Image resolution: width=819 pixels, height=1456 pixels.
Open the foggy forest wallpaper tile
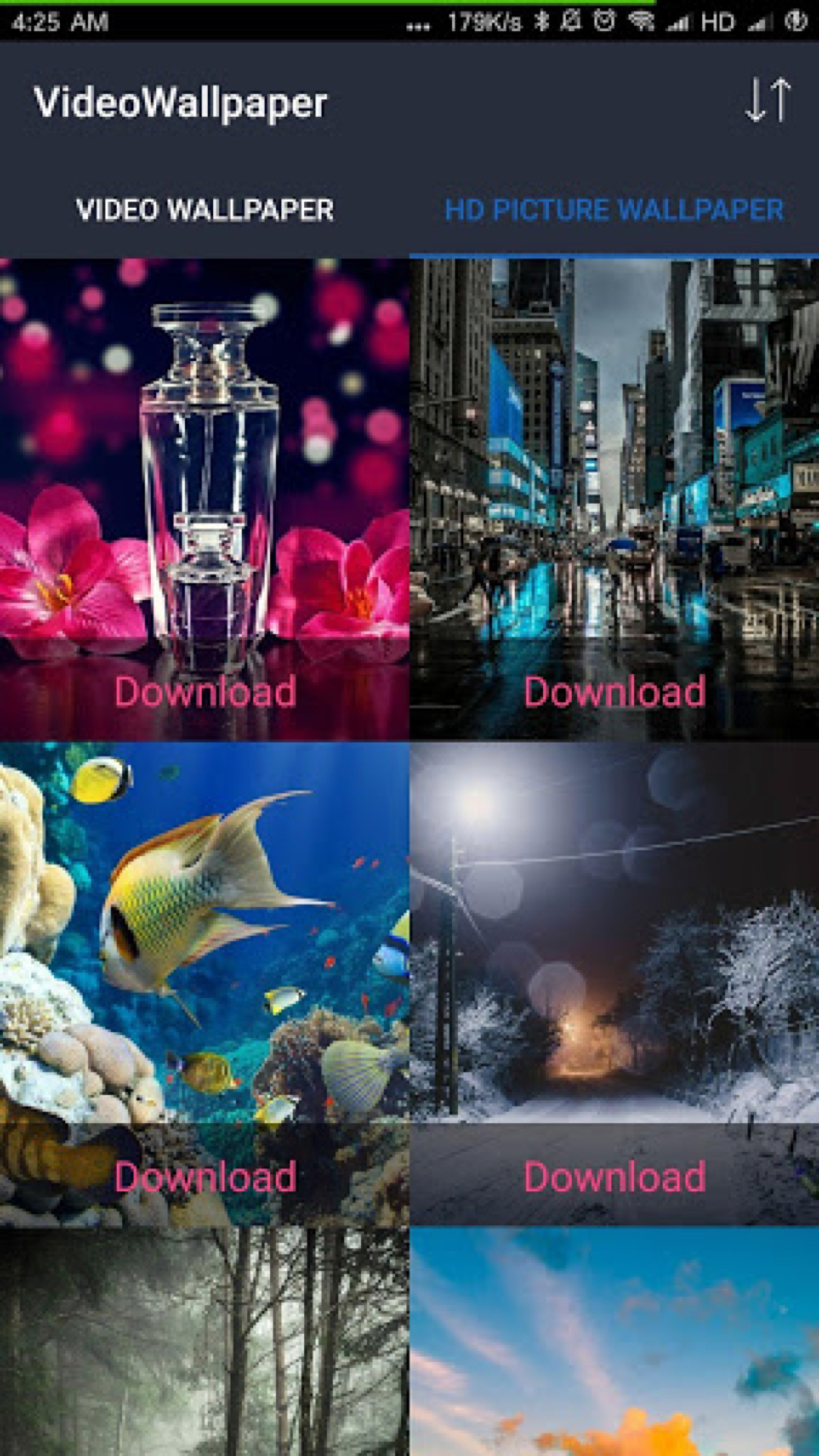point(205,1342)
